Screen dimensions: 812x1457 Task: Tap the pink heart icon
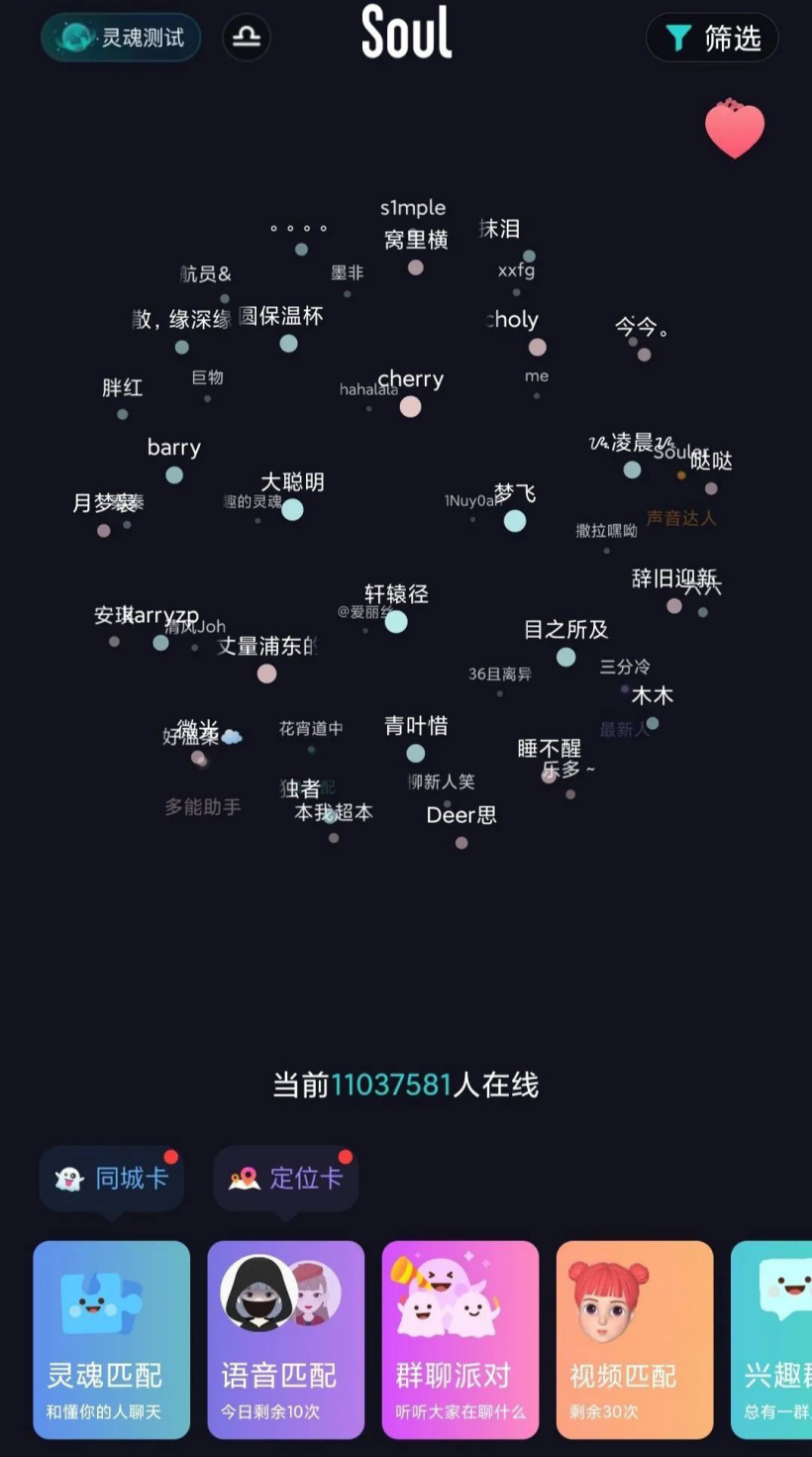pyautogui.click(x=734, y=129)
